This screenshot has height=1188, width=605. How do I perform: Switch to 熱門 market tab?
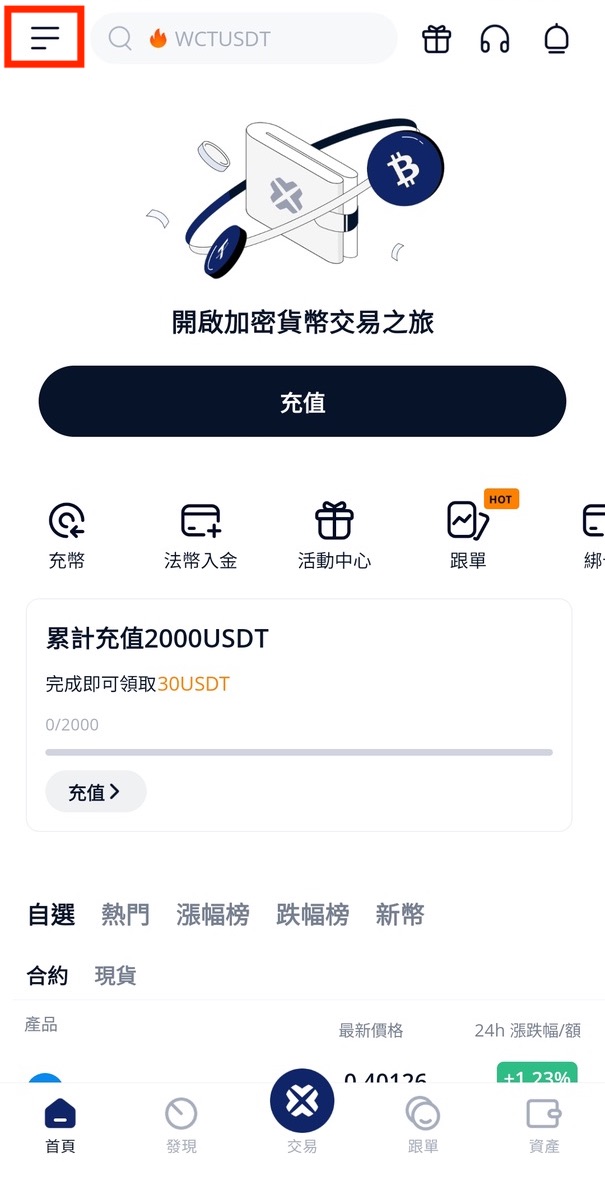[125, 914]
